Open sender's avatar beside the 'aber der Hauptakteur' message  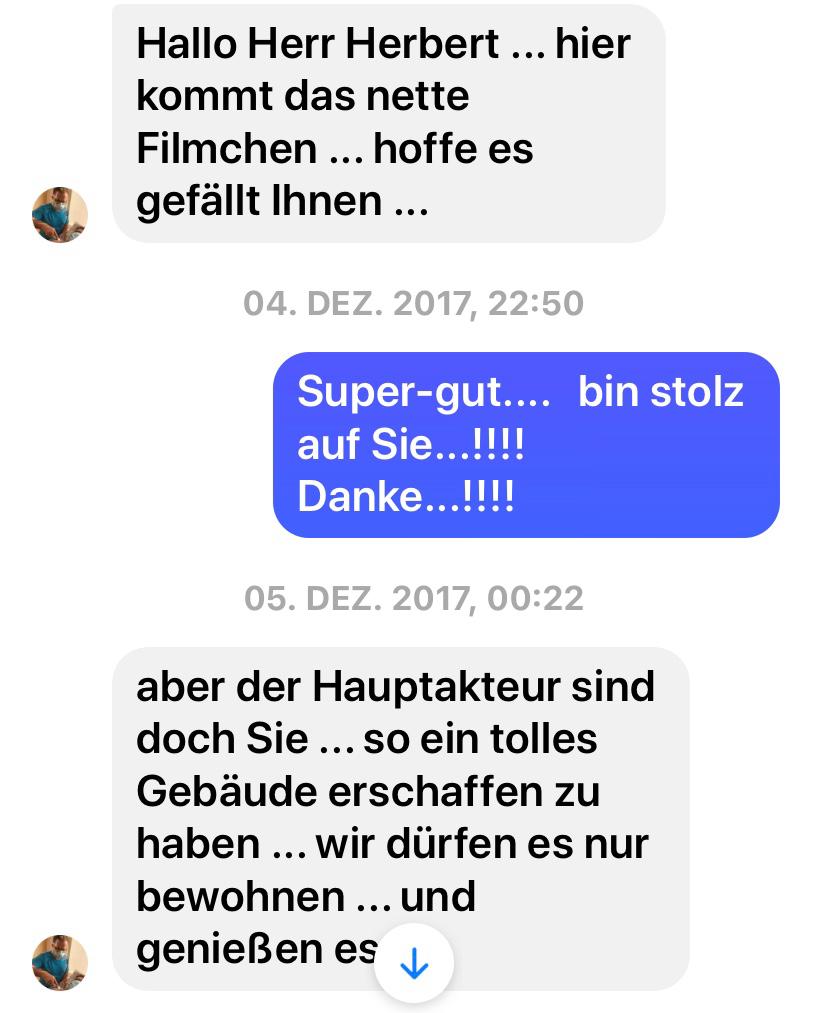[x=60, y=962]
